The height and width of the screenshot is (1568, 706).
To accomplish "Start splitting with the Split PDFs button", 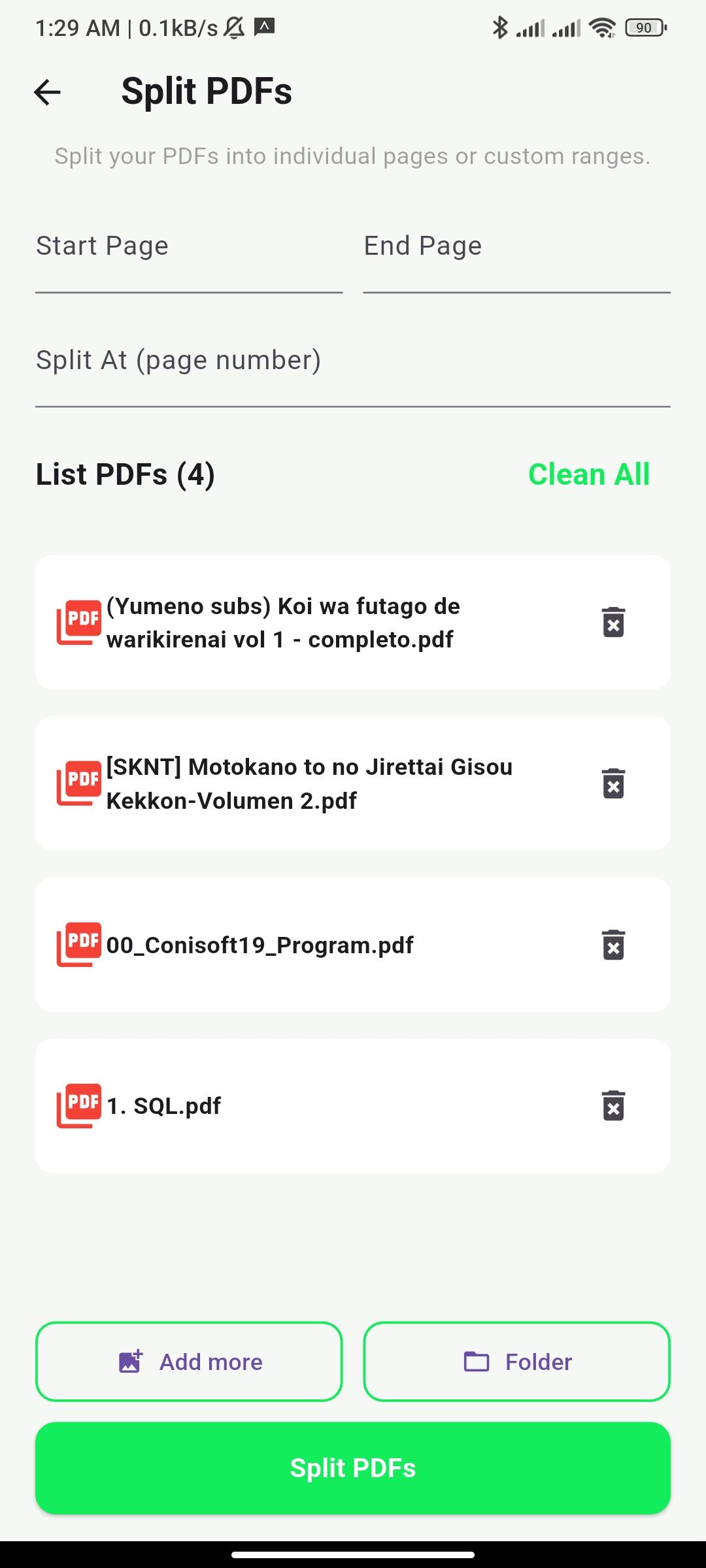I will pos(353,1468).
